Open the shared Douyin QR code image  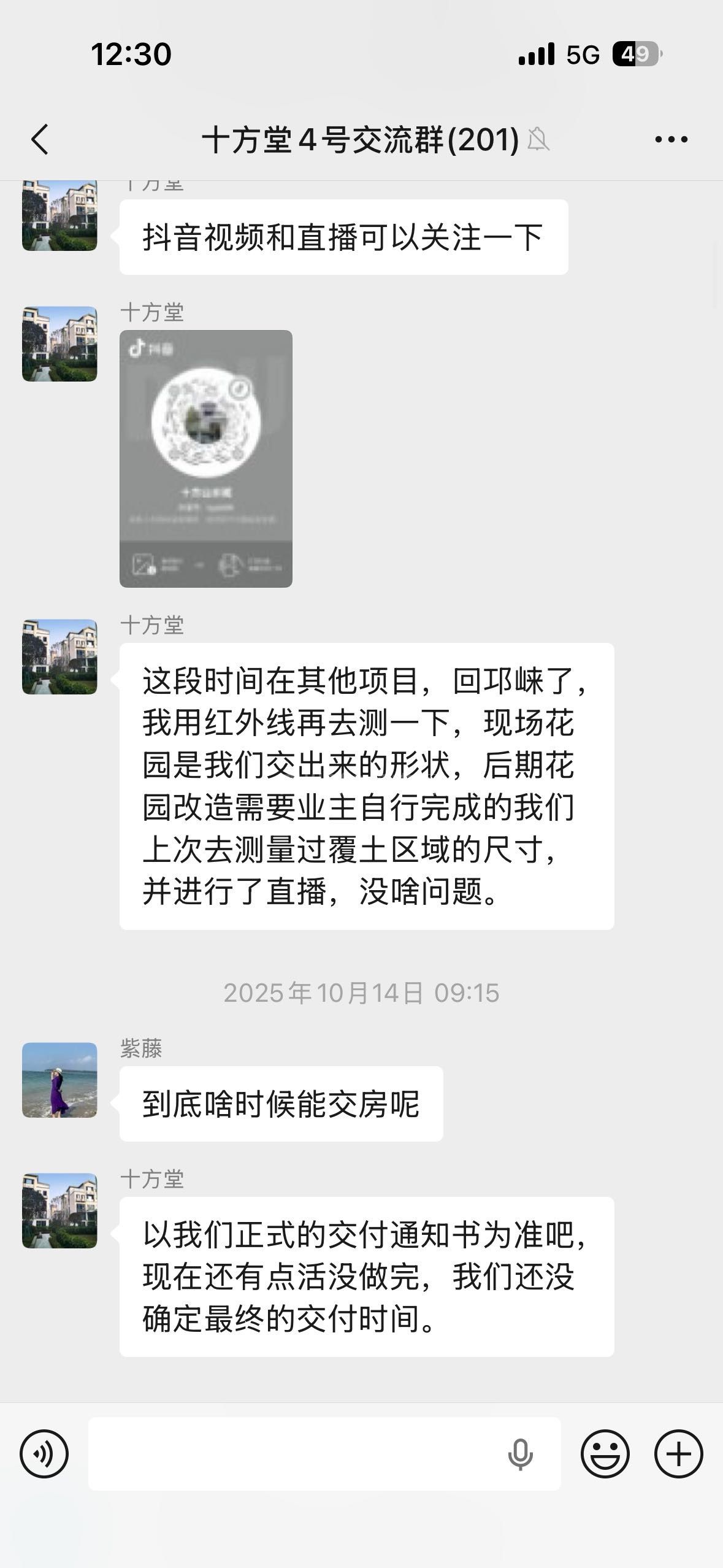[206, 458]
